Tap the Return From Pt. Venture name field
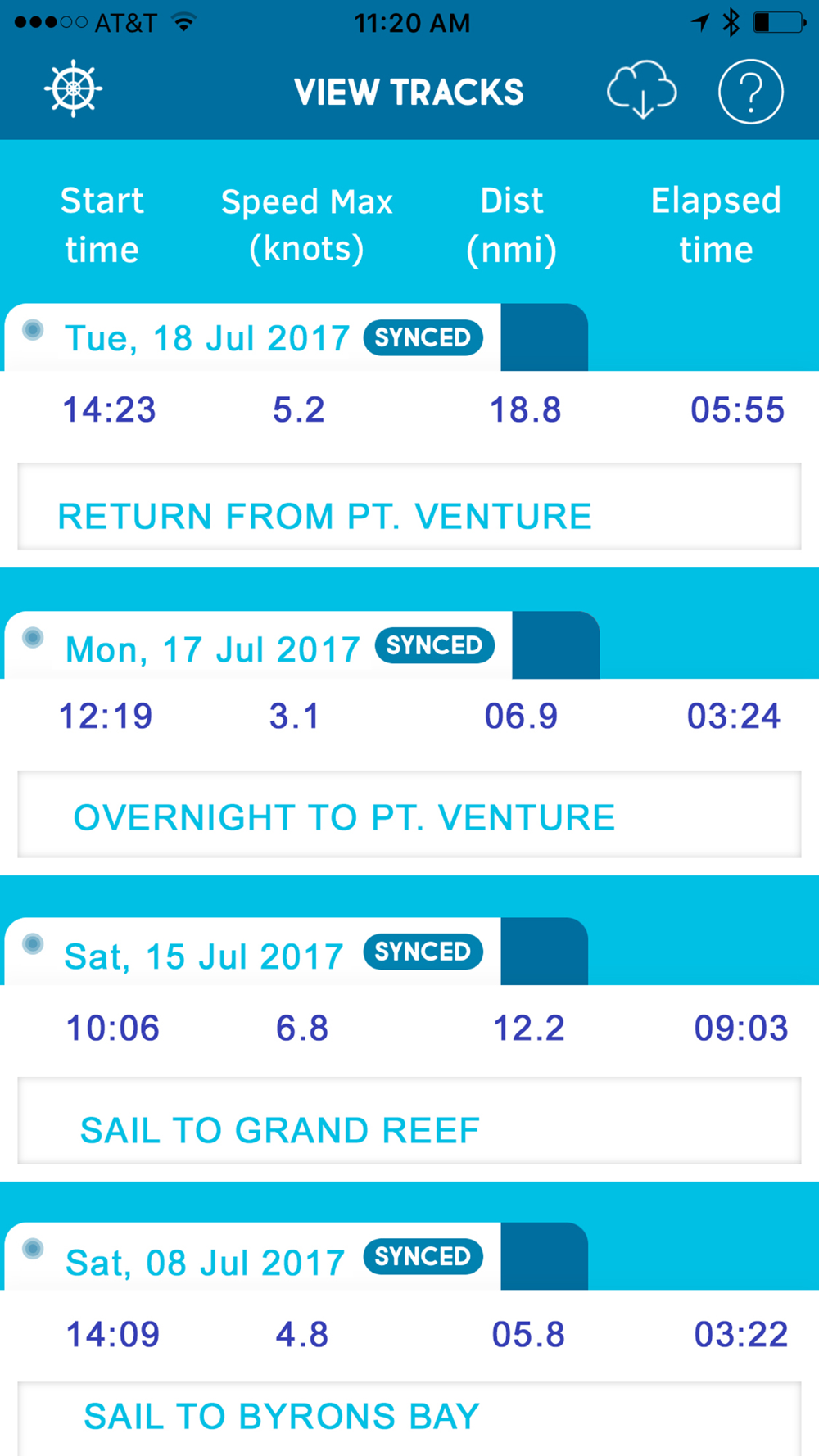Screen dimensions: 819x1456 point(409,507)
